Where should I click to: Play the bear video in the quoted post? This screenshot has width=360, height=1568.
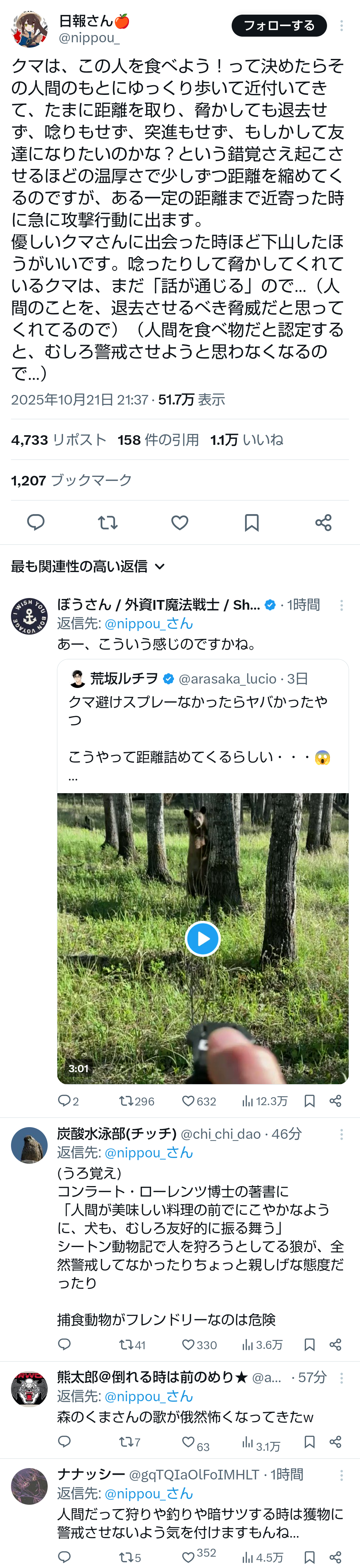pos(203,939)
